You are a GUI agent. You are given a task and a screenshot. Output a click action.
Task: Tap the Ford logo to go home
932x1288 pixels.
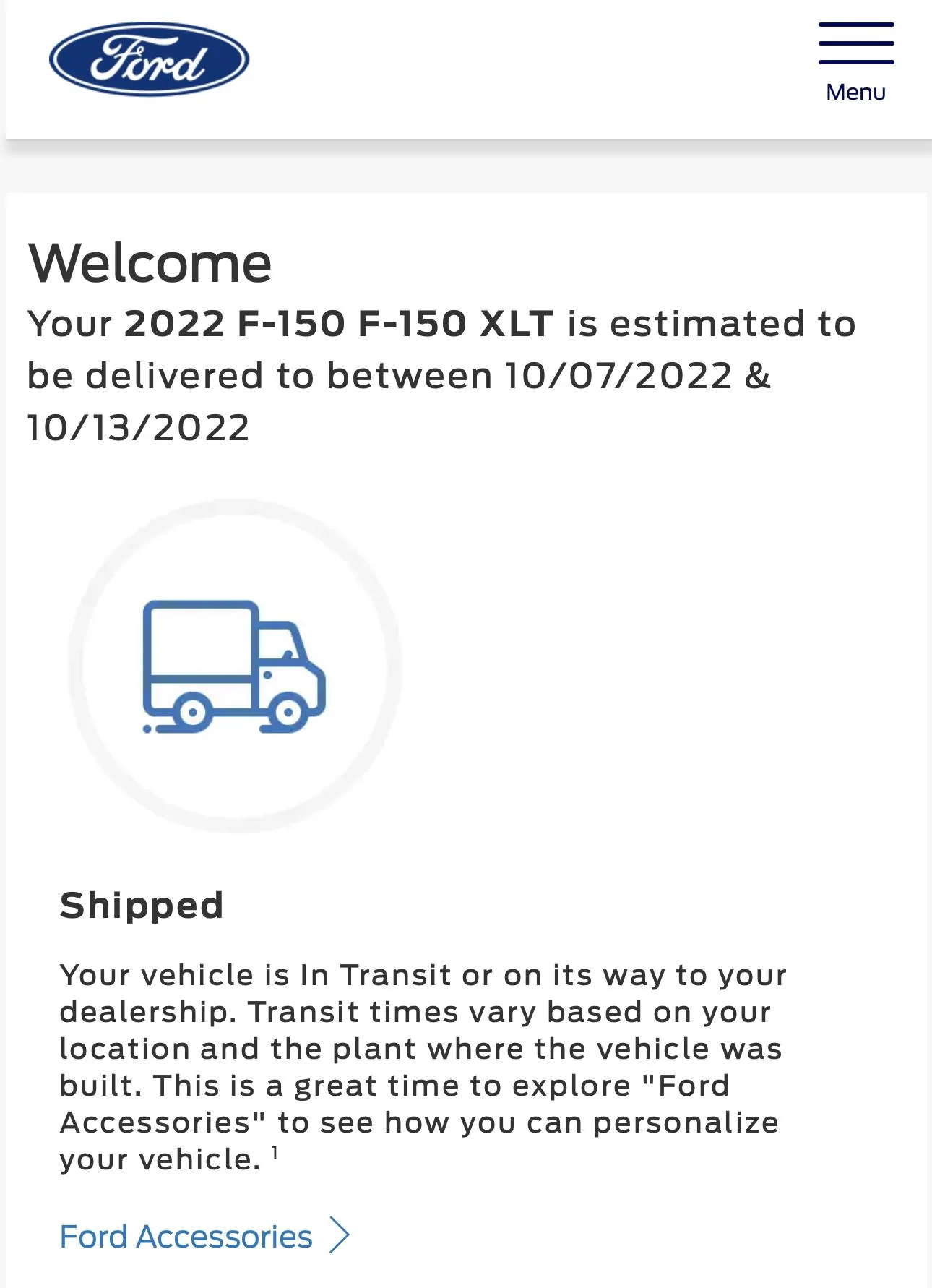tap(149, 60)
